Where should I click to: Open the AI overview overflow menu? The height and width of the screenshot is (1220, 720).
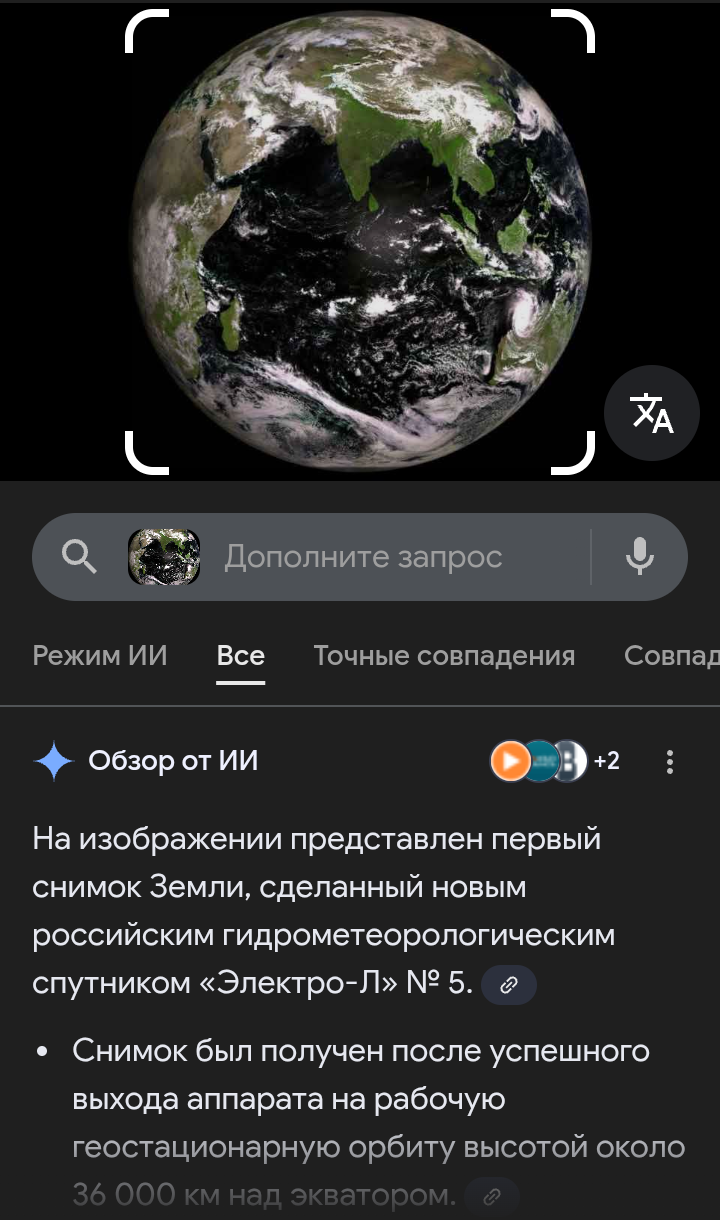click(670, 762)
